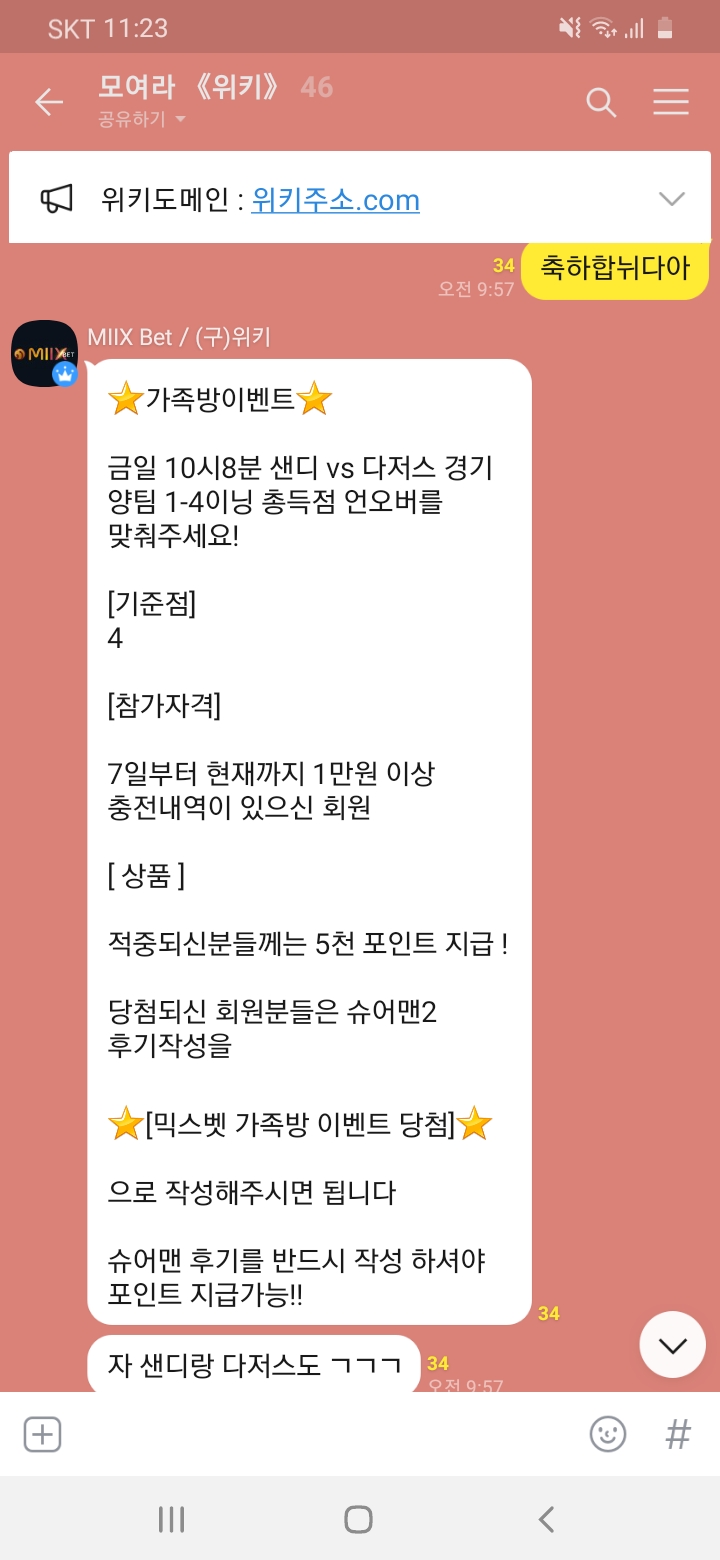Tap the system home button
720x1560 pixels.
[358, 1520]
